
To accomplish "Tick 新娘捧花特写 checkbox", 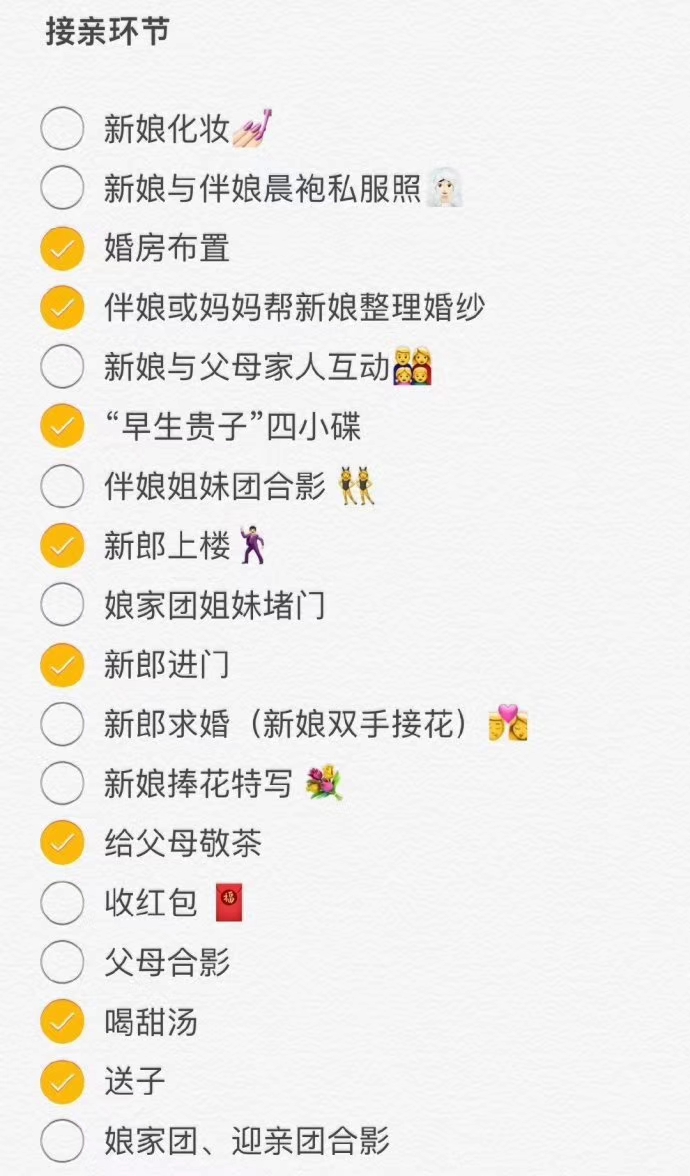I will coord(62,783).
